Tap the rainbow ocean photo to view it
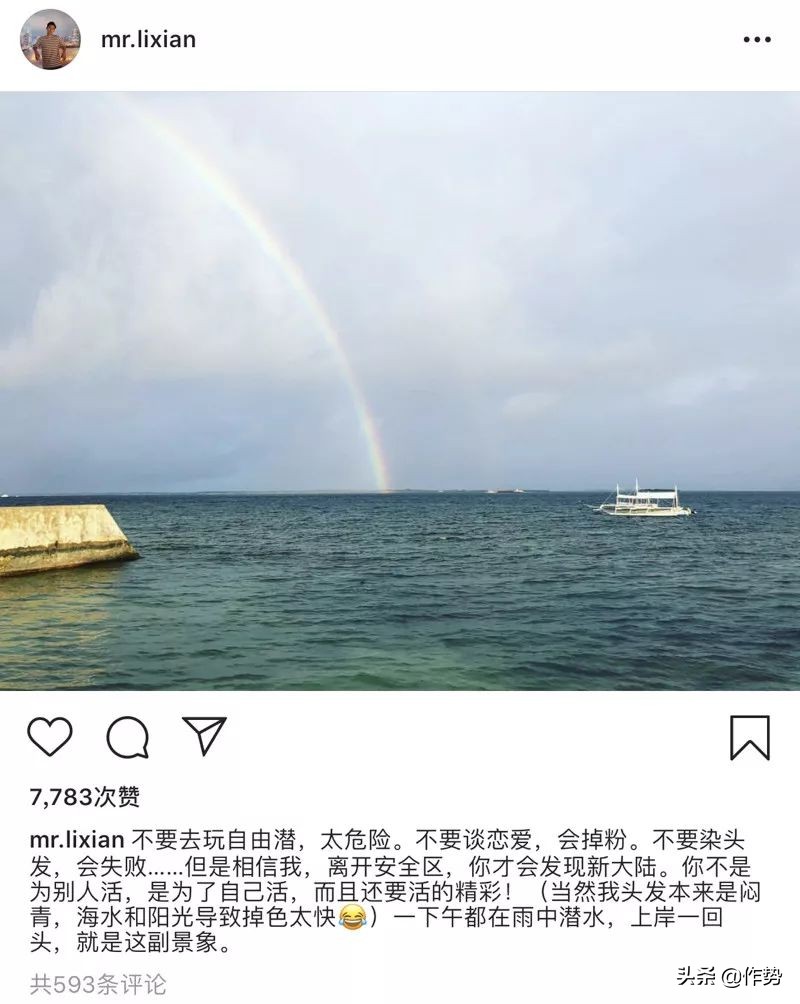Screen dimensions: 800x1004 pos(400,395)
